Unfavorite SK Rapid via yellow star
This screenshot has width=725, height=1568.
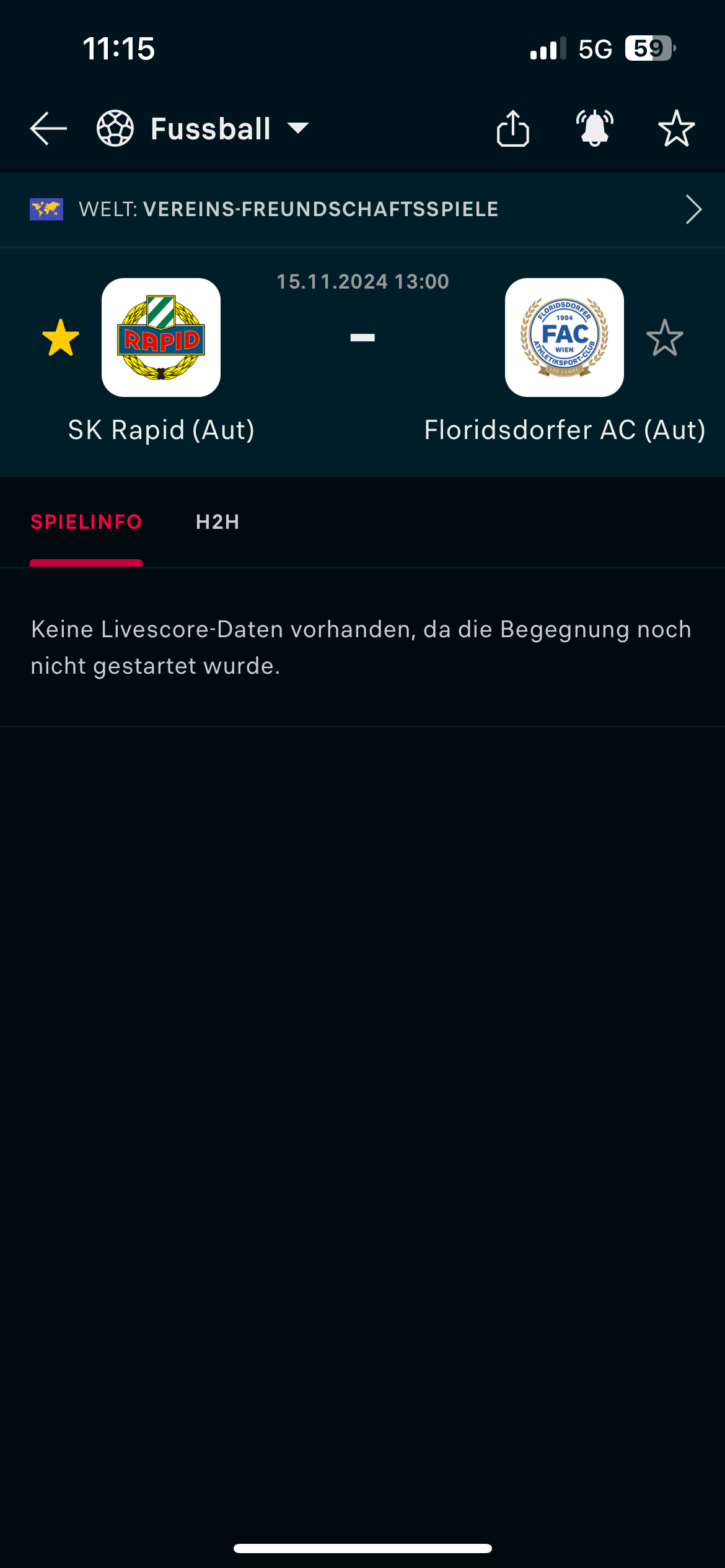61,338
